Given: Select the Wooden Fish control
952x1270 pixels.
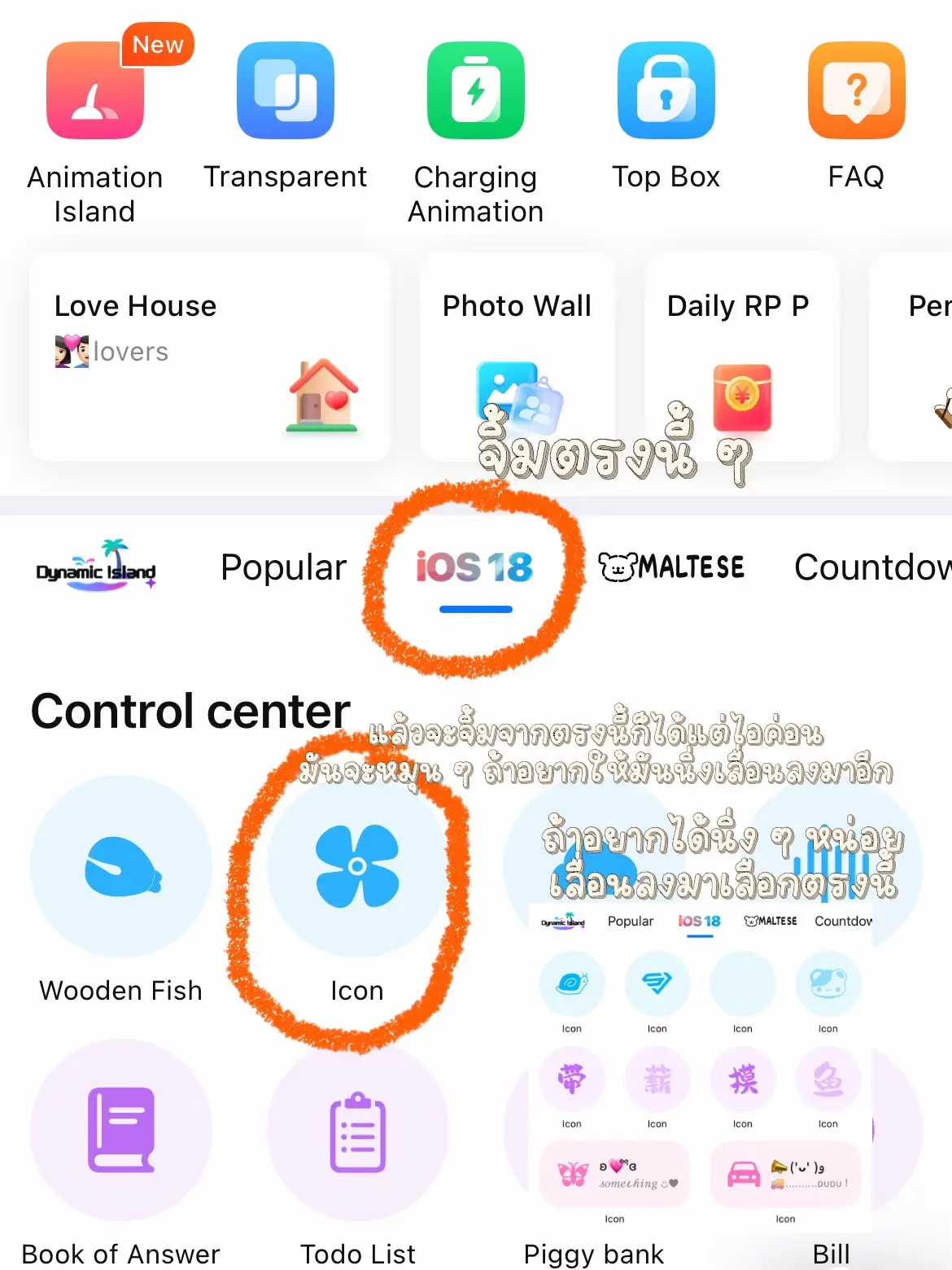Looking at the screenshot, I should pos(120,867).
